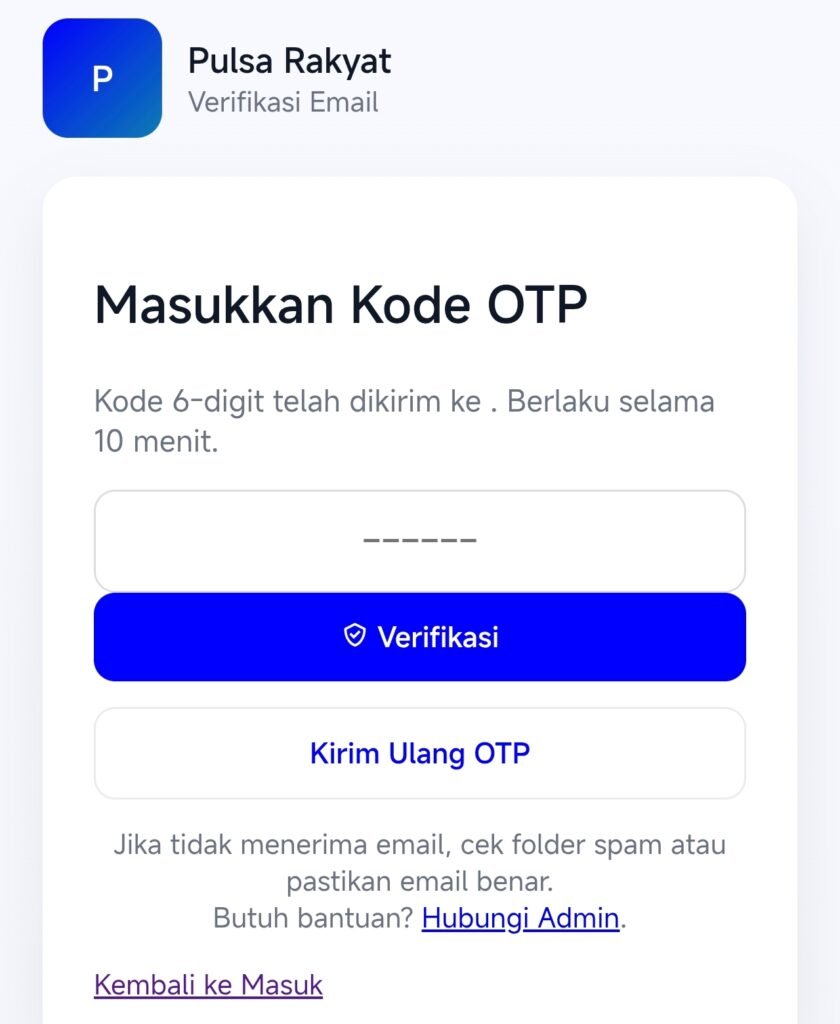The image size is (840, 1024).
Task: Focus the 6-digit OTP code field
Action: pyautogui.click(x=419, y=541)
